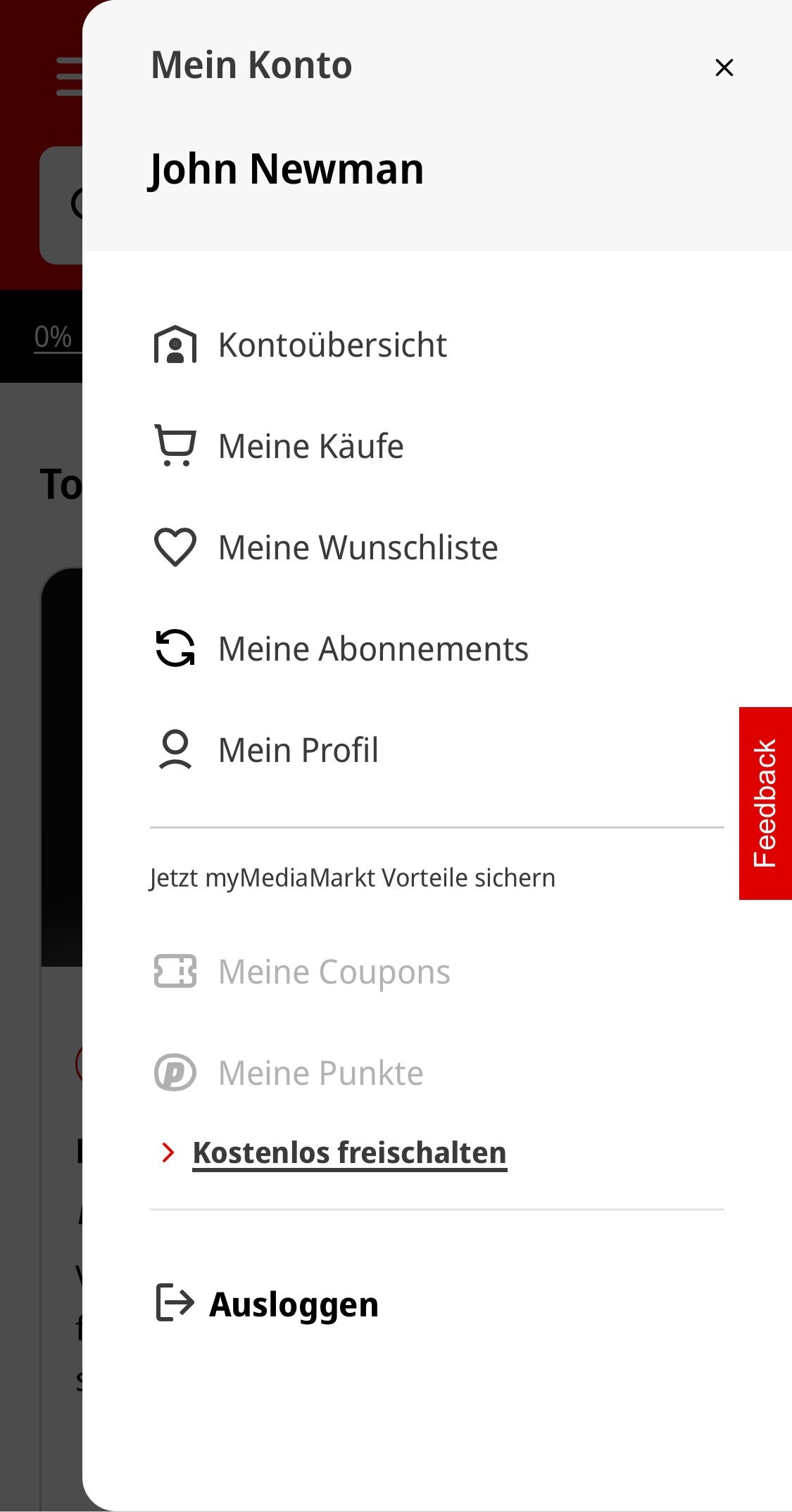Close the Mein Konto panel
This screenshot has width=792, height=1512.
coord(724,68)
